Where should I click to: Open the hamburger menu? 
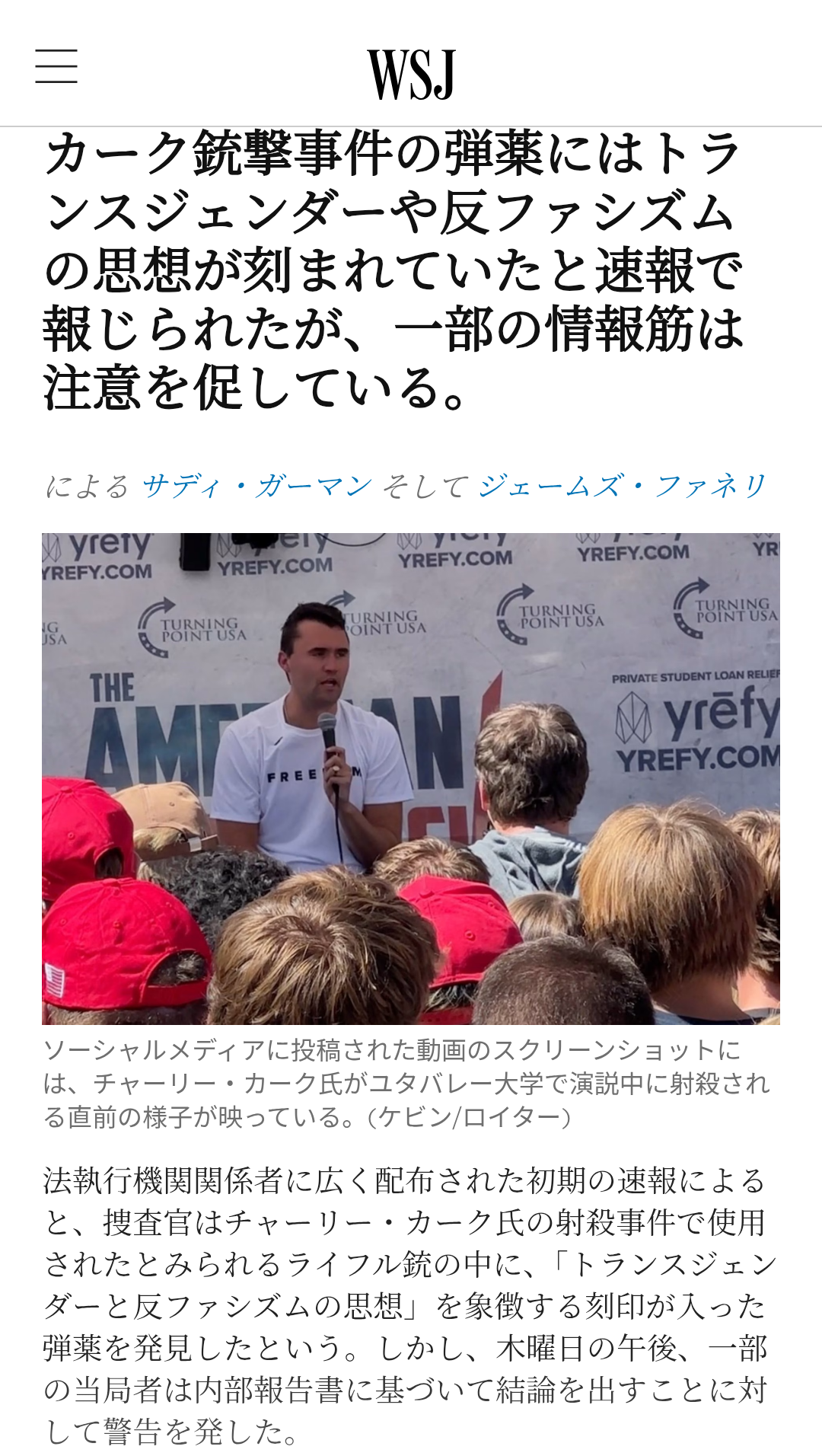pos(56,66)
